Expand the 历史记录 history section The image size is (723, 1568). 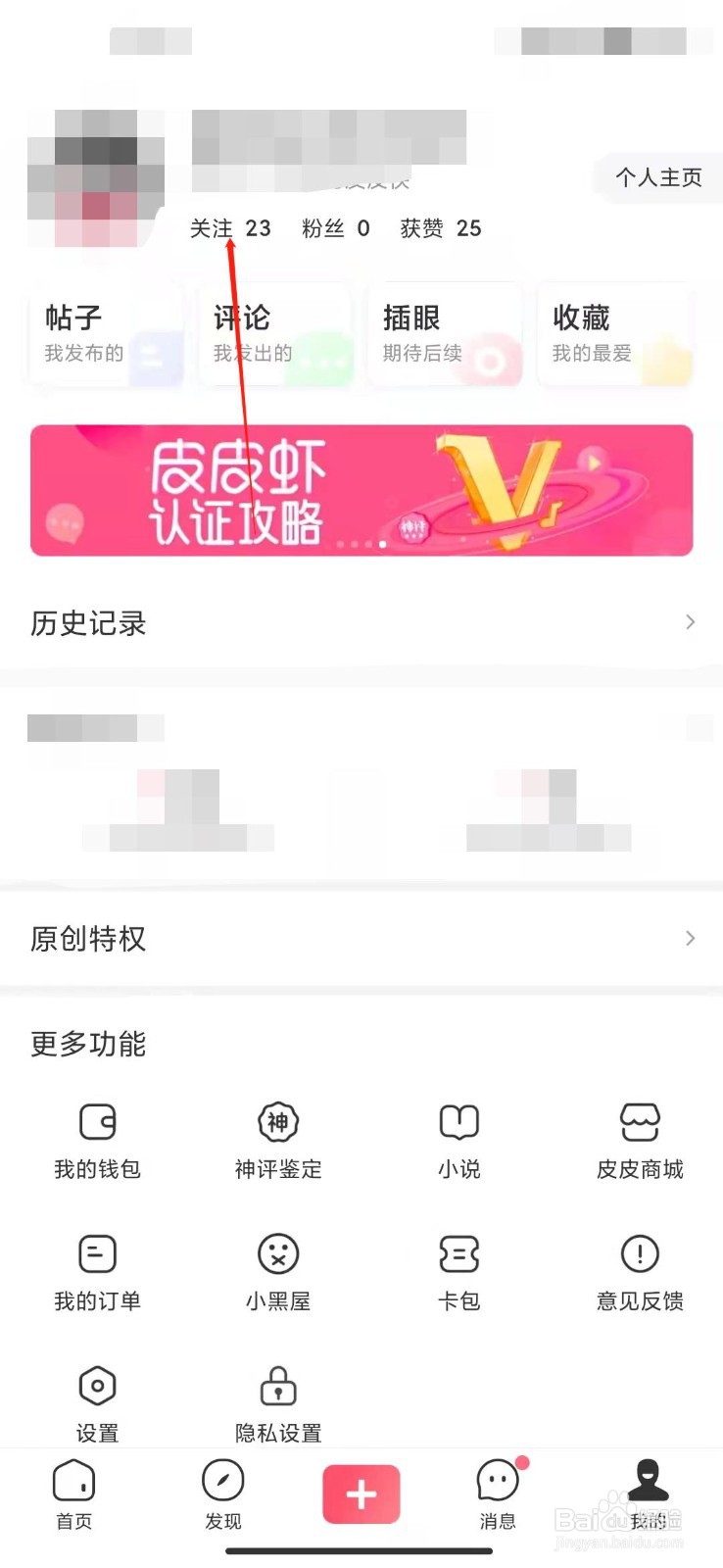pyautogui.click(x=361, y=622)
